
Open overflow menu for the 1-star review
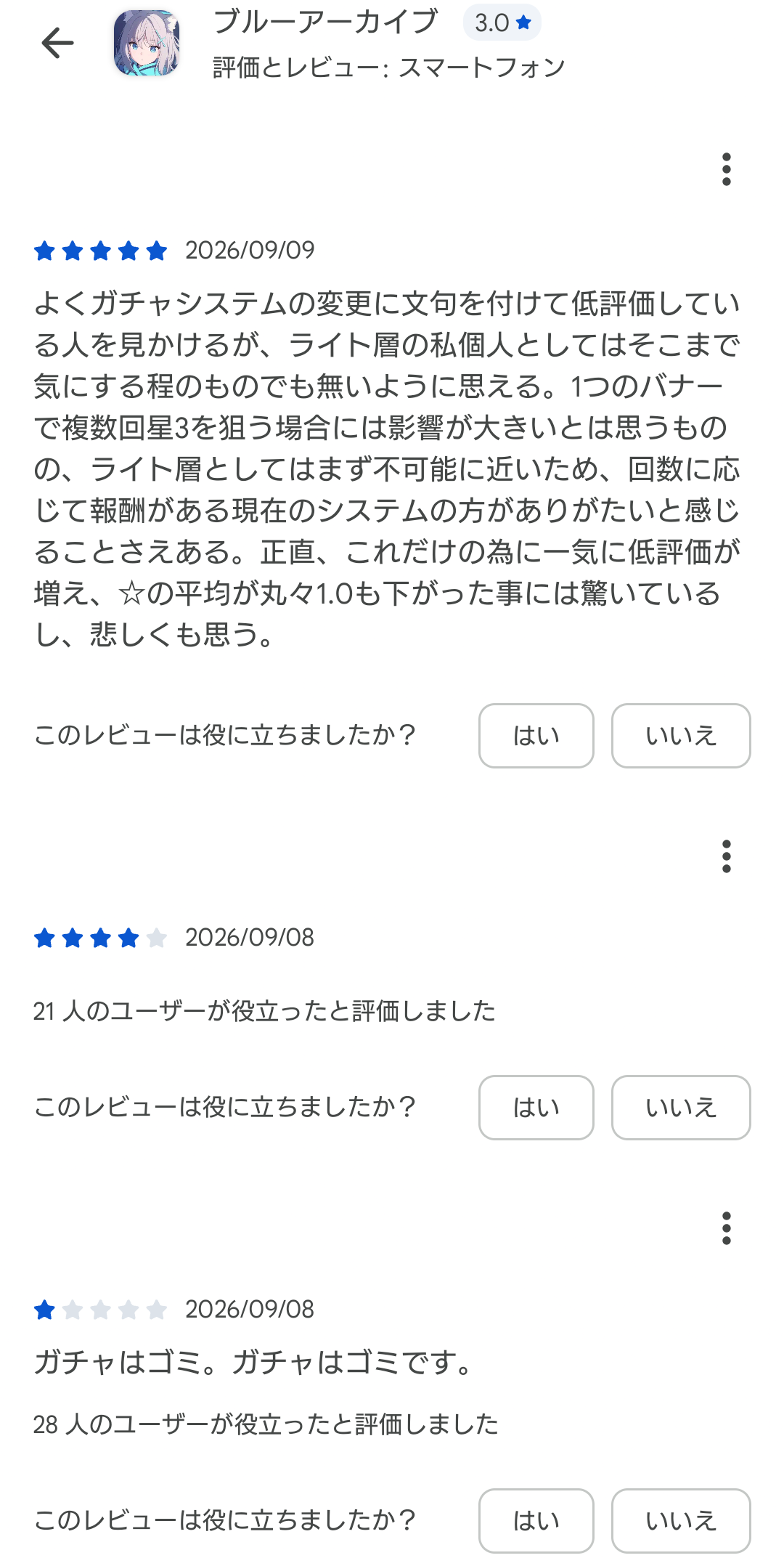(x=726, y=1228)
